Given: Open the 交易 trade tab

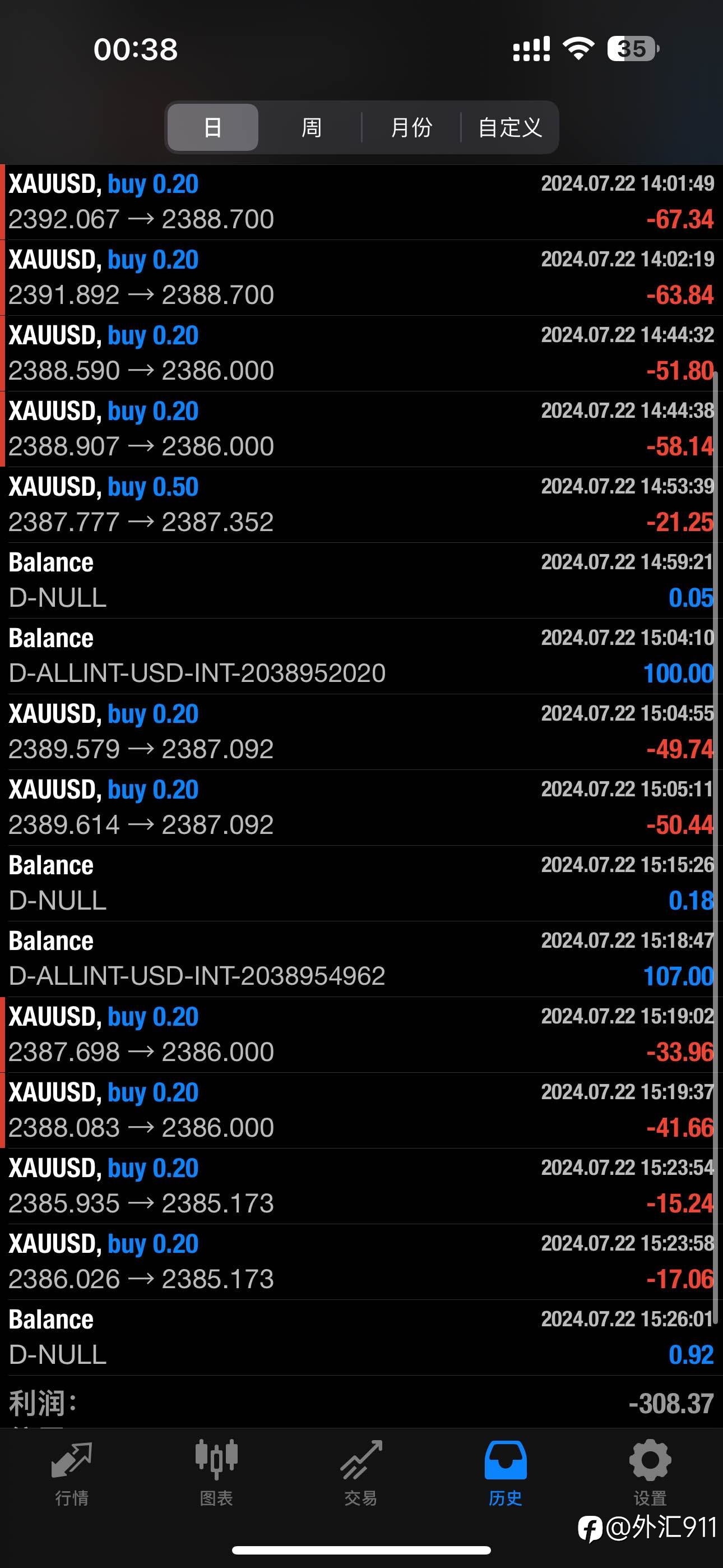Looking at the screenshot, I should pos(361,1473).
